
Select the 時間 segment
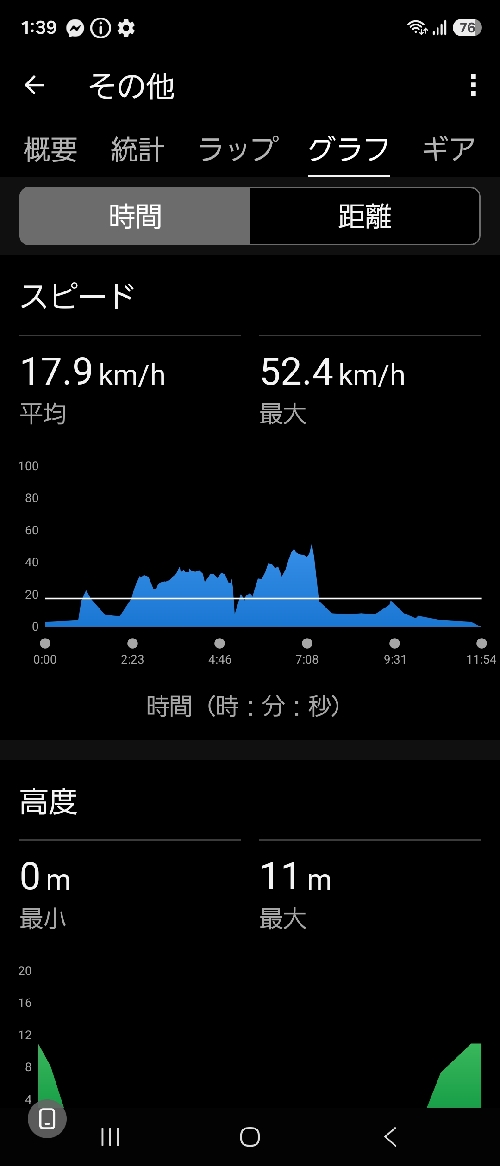[135, 216]
